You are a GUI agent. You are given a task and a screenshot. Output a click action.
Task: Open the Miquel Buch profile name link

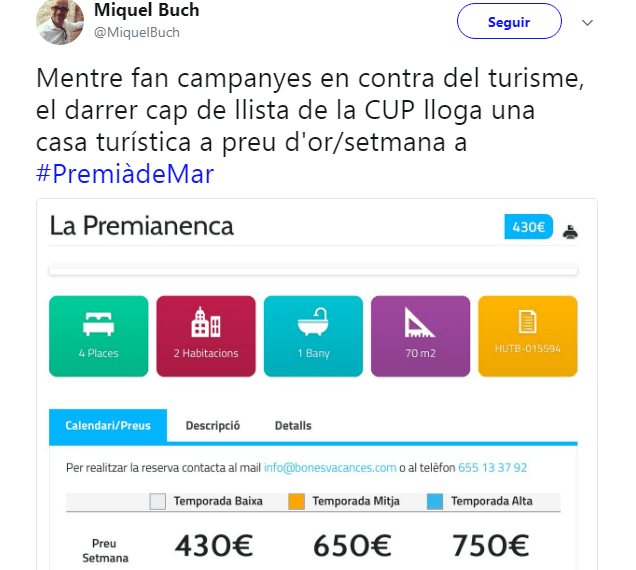146,11
